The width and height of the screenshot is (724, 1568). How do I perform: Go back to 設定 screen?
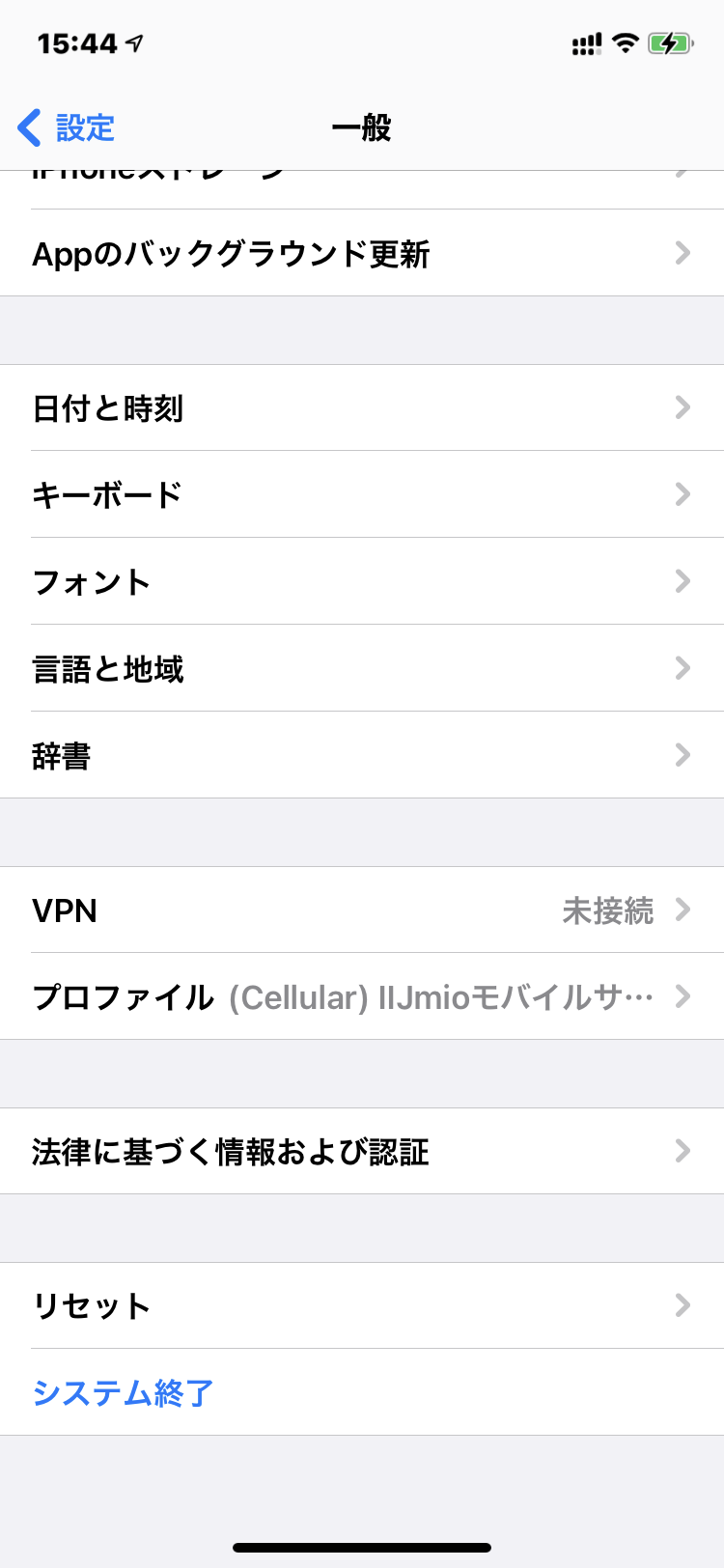(67, 127)
